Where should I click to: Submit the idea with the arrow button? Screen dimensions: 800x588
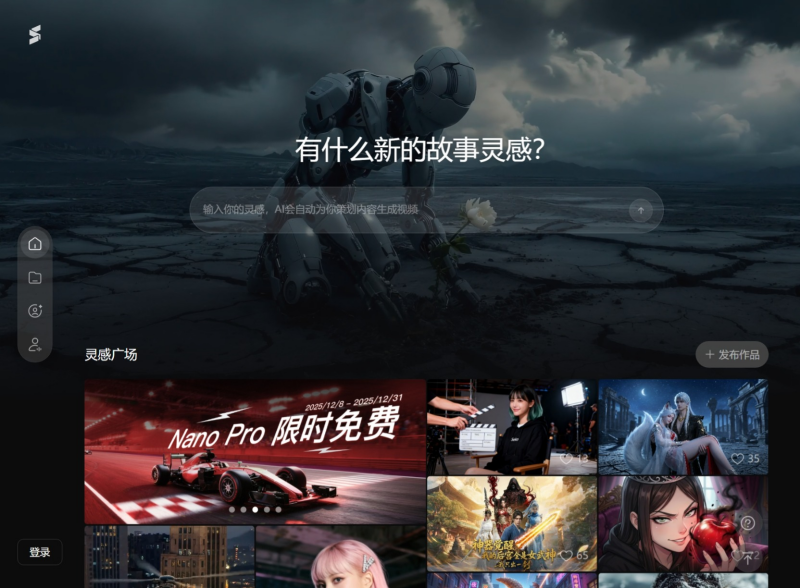pyautogui.click(x=641, y=210)
